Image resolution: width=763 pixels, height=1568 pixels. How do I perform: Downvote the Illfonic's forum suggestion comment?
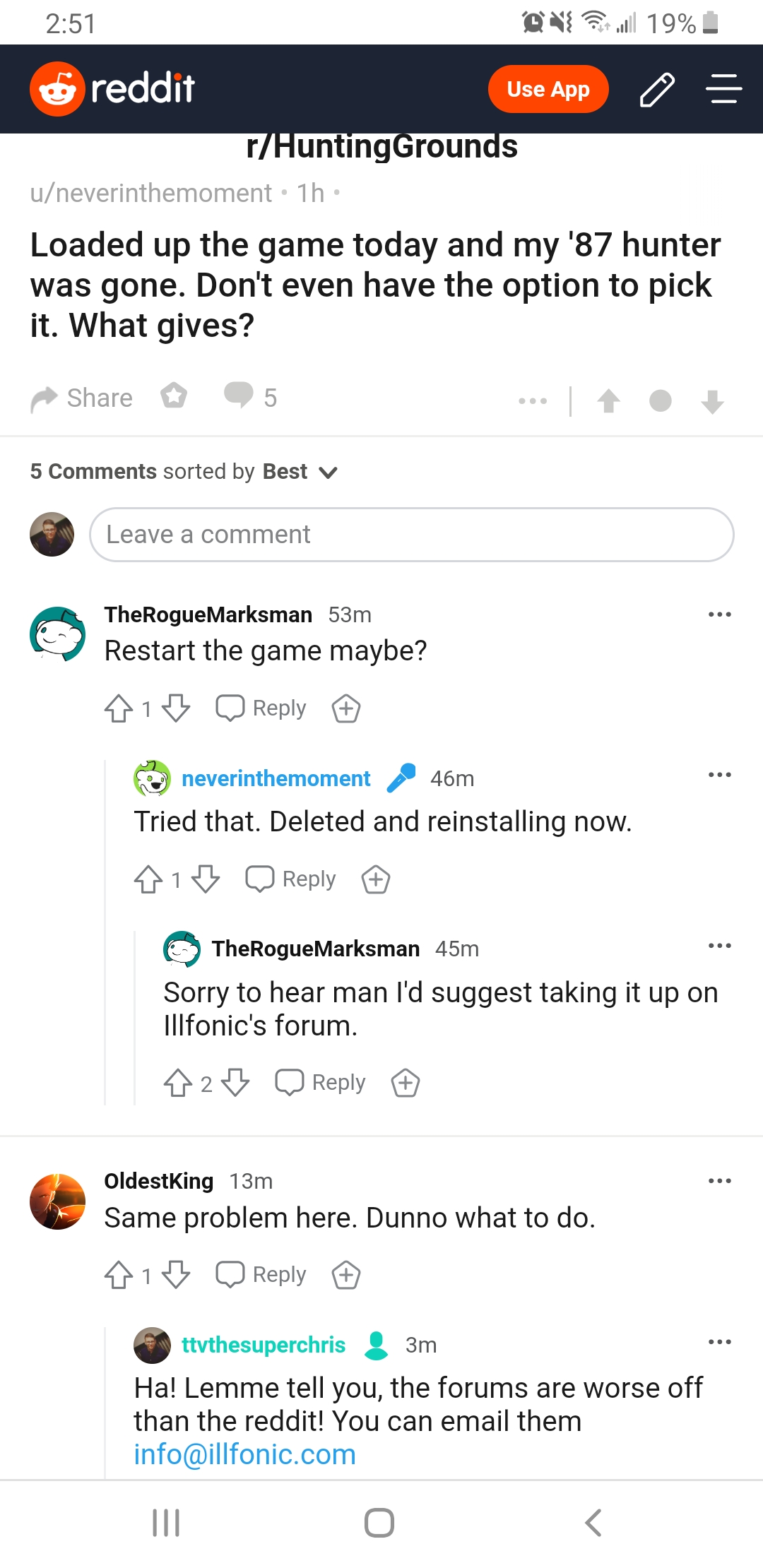click(235, 1082)
